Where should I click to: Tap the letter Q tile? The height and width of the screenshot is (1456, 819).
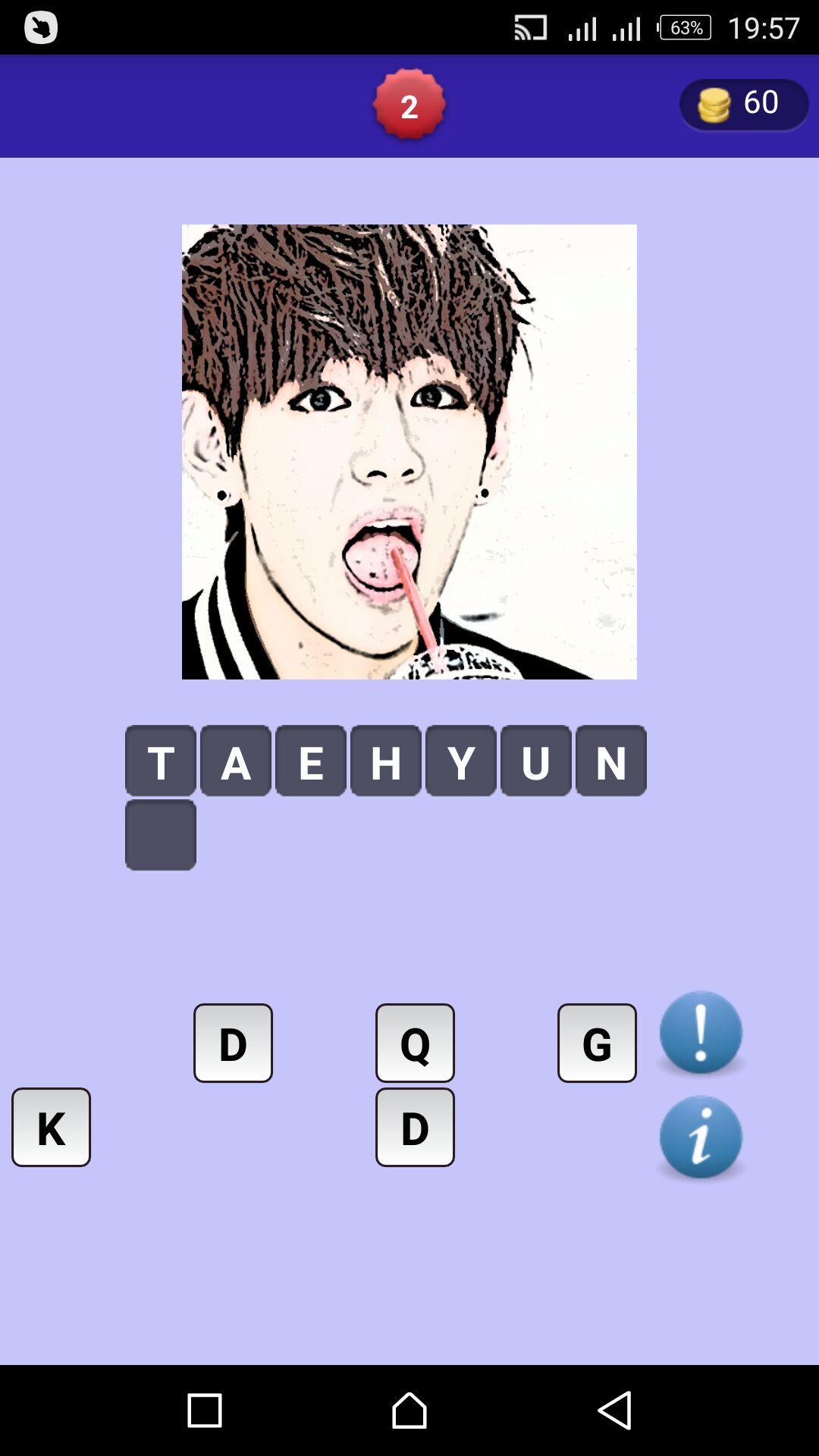coord(415,1043)
